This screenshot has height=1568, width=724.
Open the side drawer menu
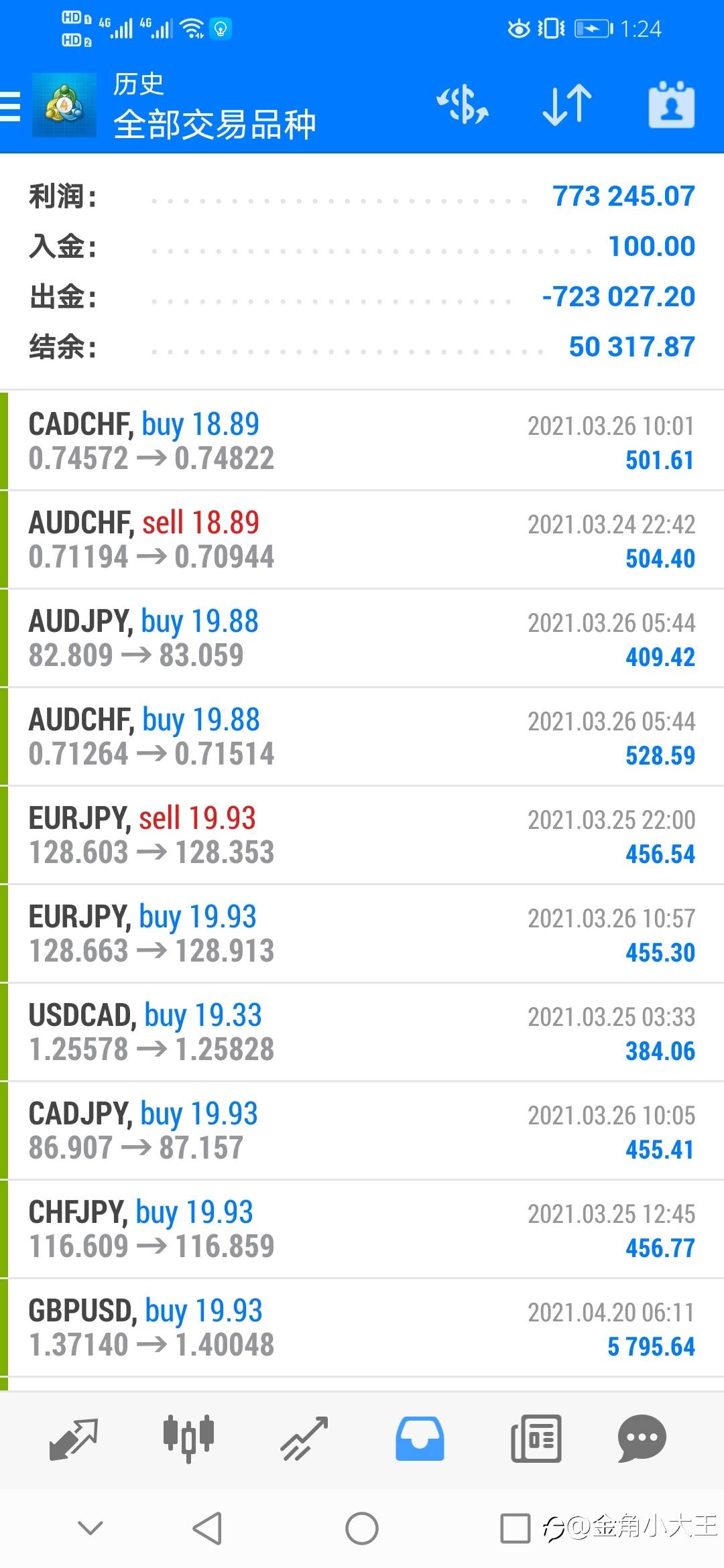tap(11, 106)
